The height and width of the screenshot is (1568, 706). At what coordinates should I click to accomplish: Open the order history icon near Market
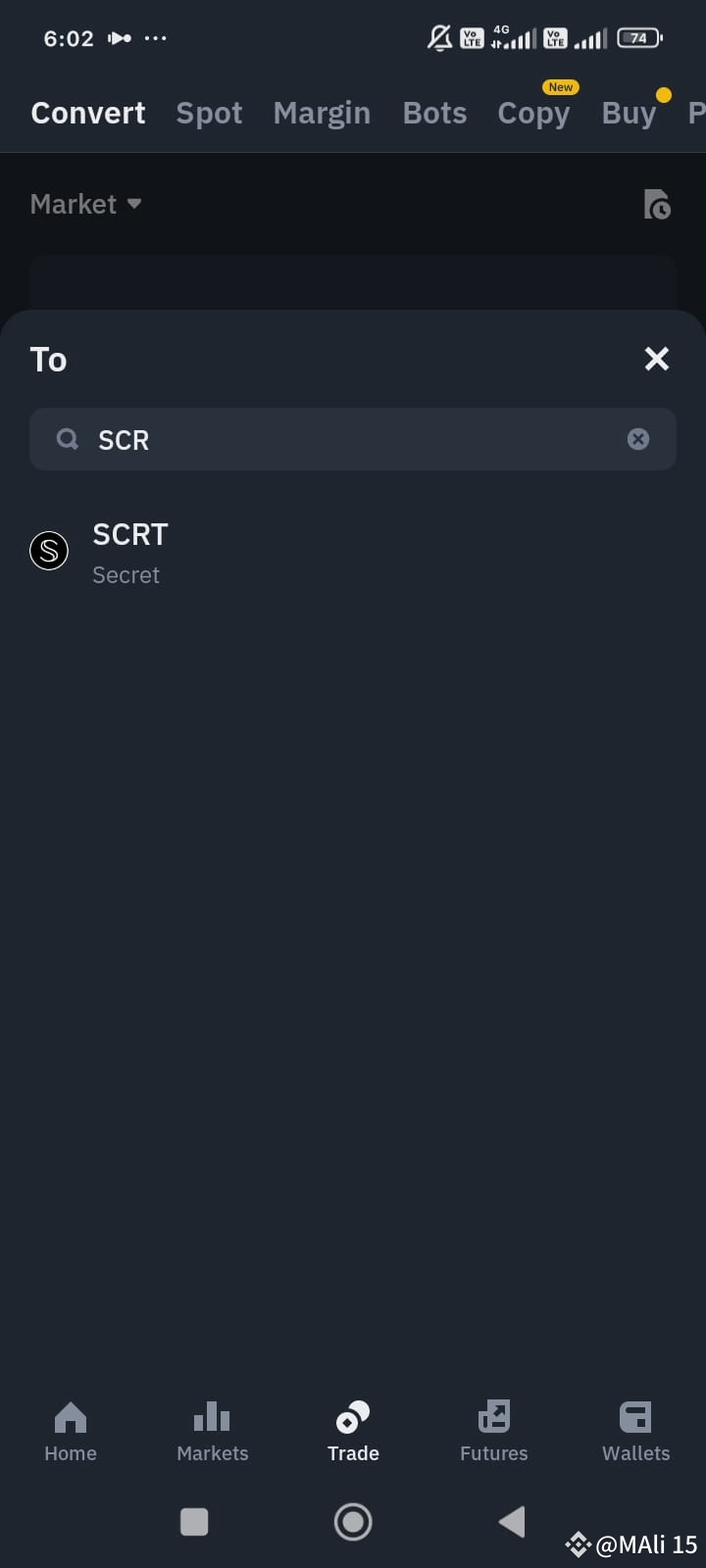click(x=657, y=204)
